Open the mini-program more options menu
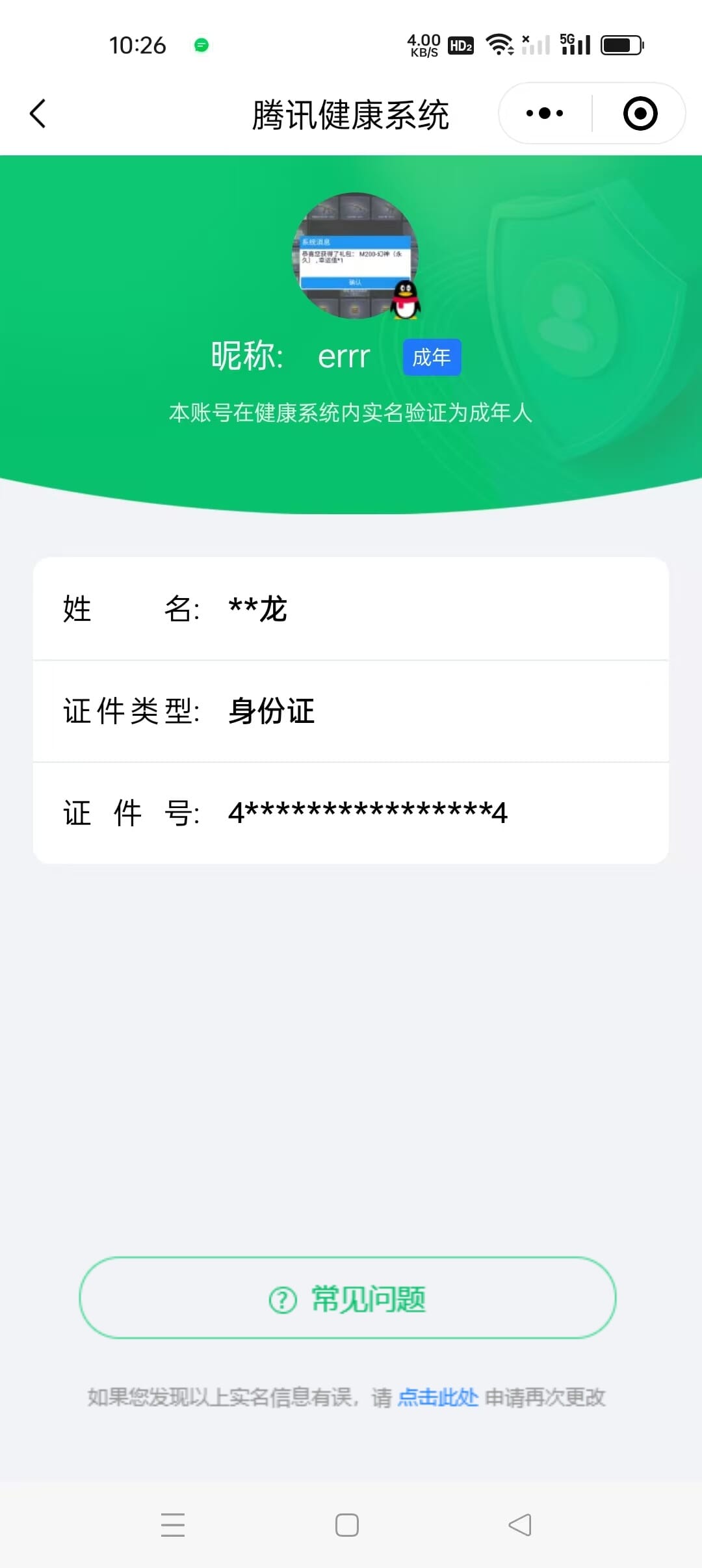The height and width of the screenshot is (1568, 702). (543, 112)
